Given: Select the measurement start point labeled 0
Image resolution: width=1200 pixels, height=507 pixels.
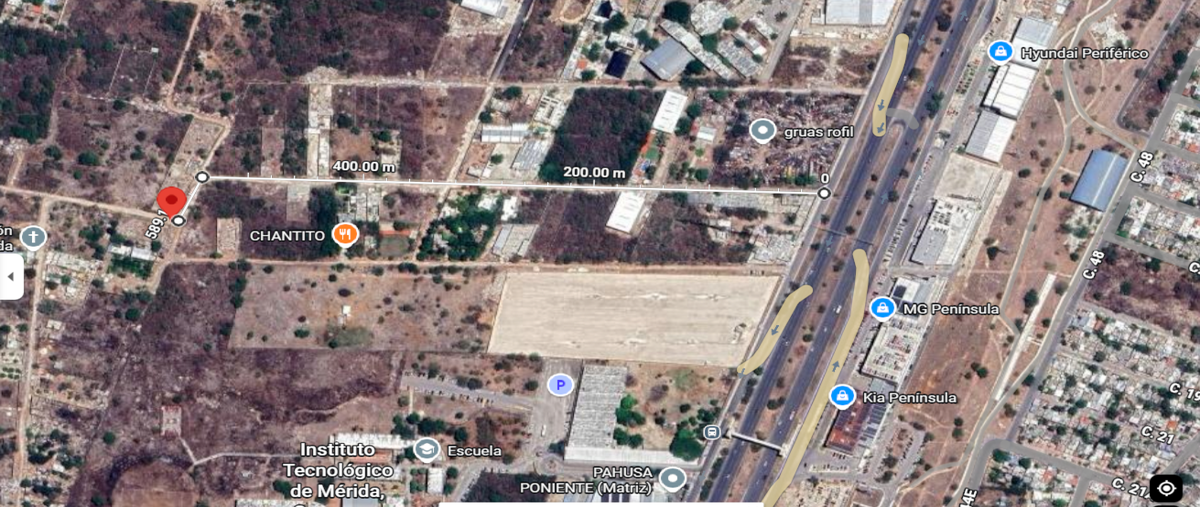Looking at the screenshot, I should pos(823,192).
